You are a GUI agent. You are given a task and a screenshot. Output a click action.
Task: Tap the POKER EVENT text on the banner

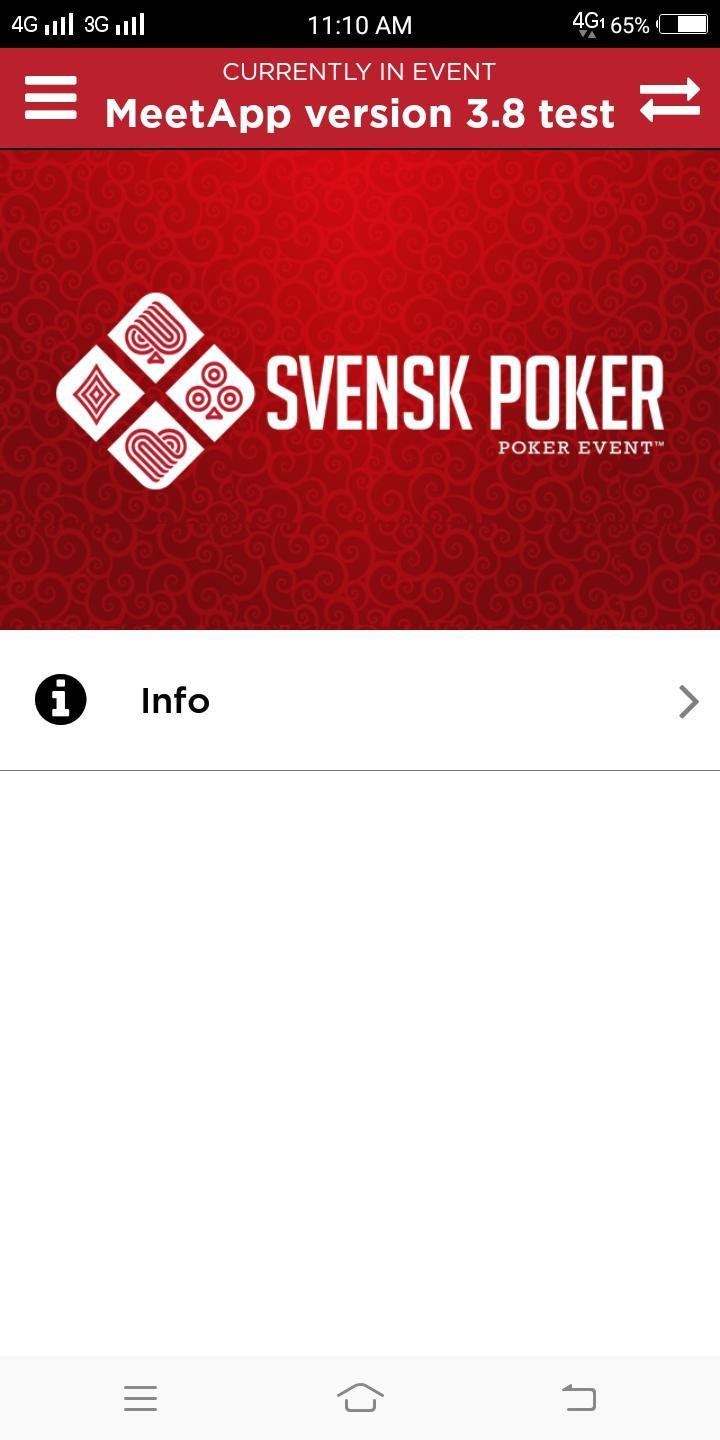[x=575, y=447]
